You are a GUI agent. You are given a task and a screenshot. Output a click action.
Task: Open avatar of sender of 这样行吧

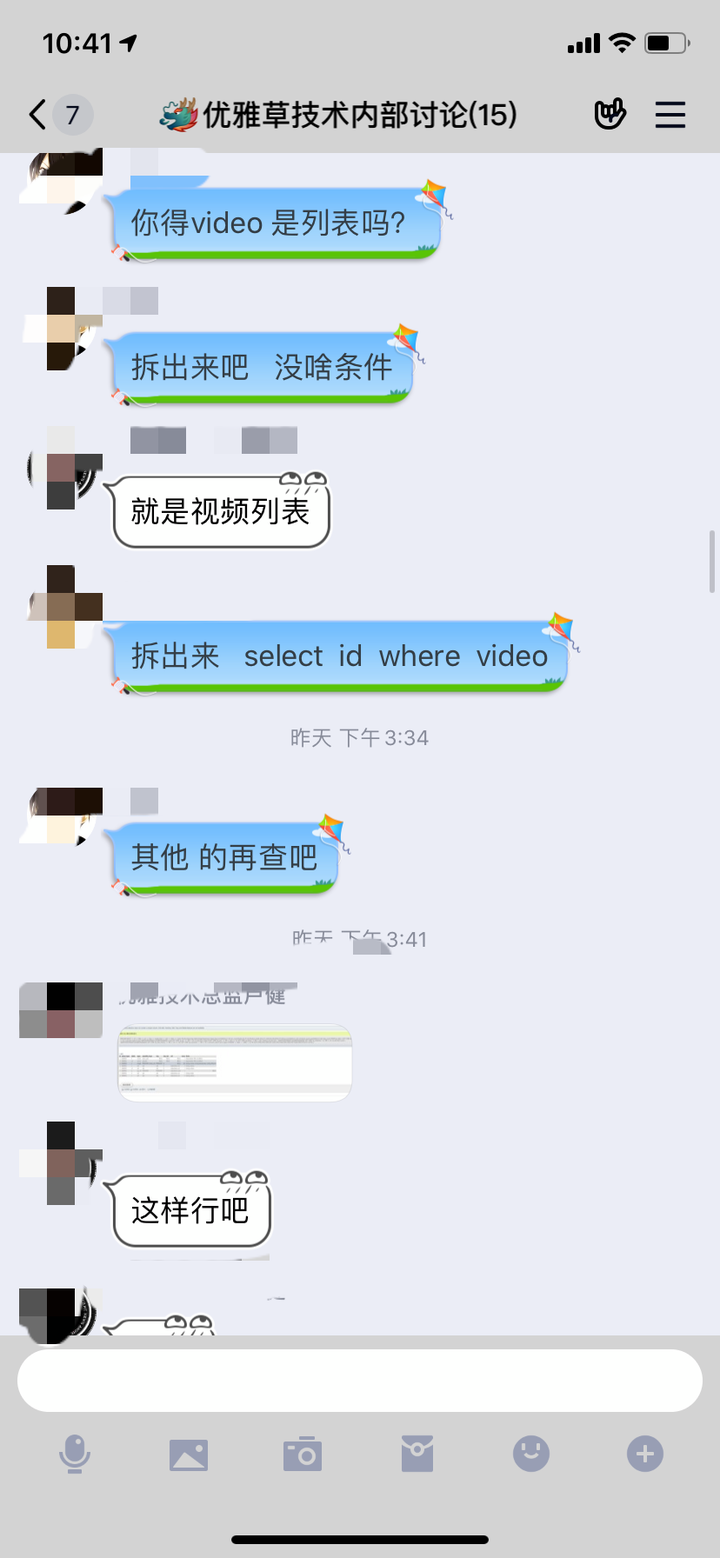coord(61,1162)
